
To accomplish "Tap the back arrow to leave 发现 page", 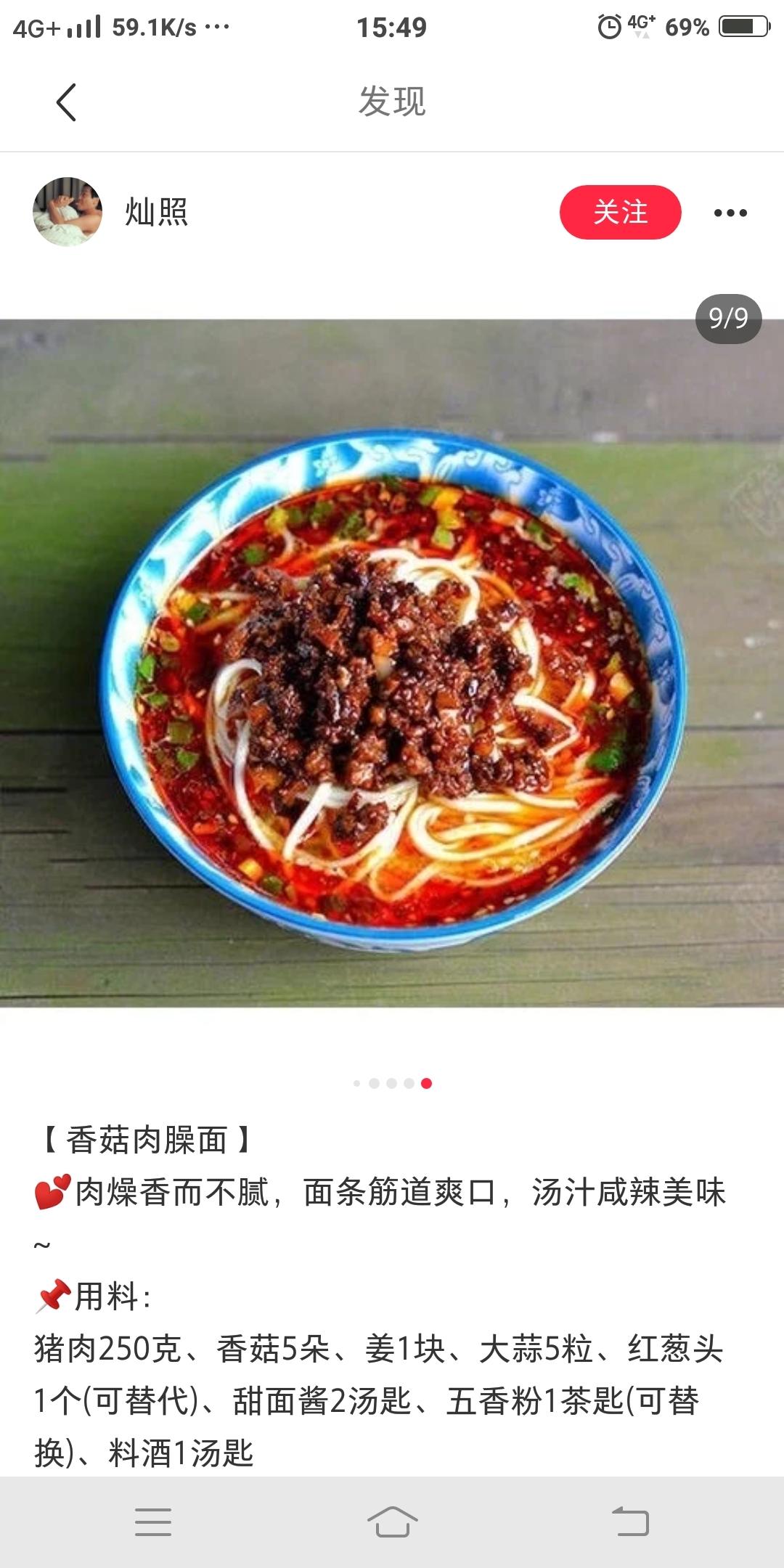I will 66,102.
